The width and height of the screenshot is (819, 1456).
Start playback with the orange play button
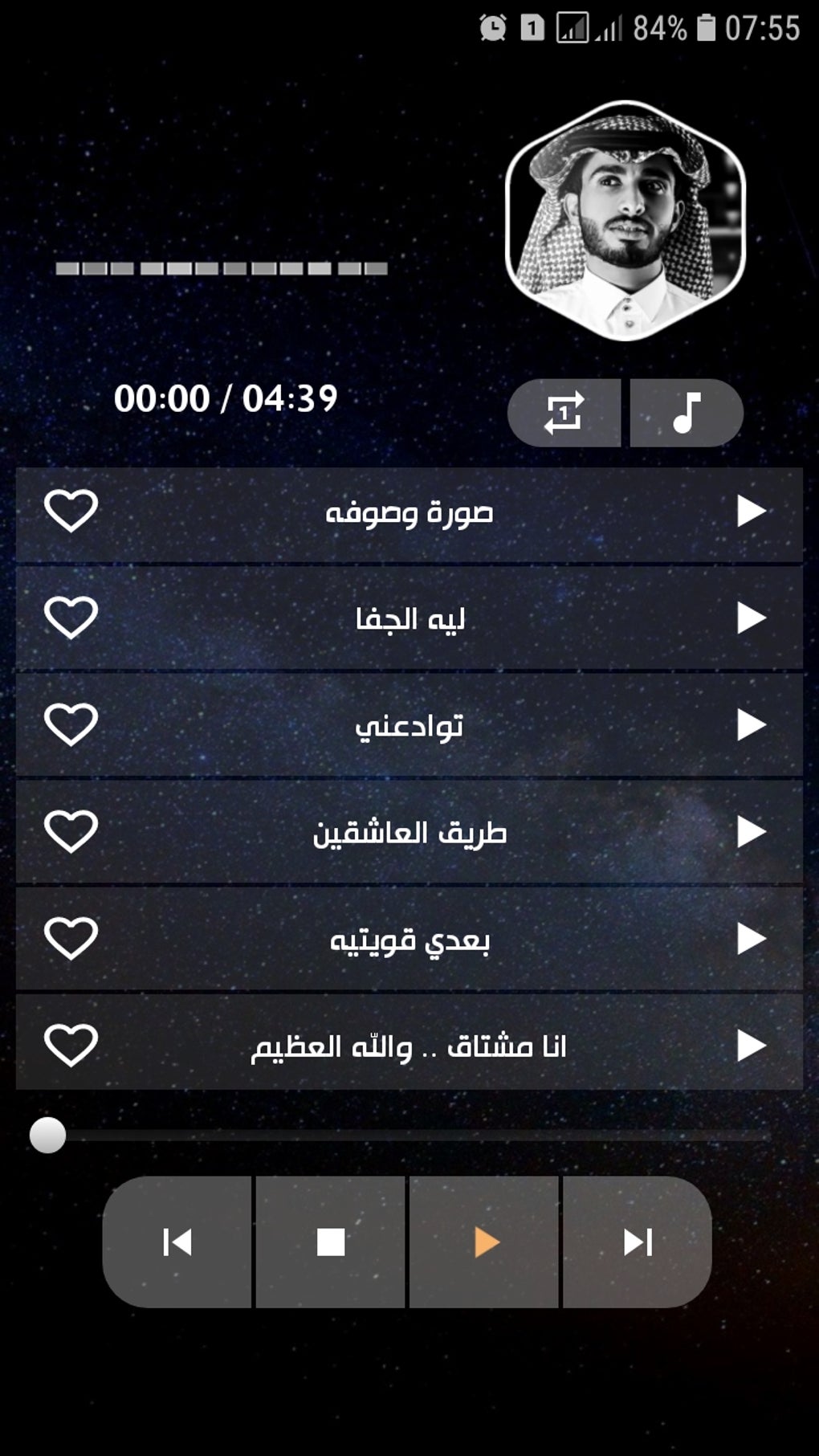[484, 1242]
